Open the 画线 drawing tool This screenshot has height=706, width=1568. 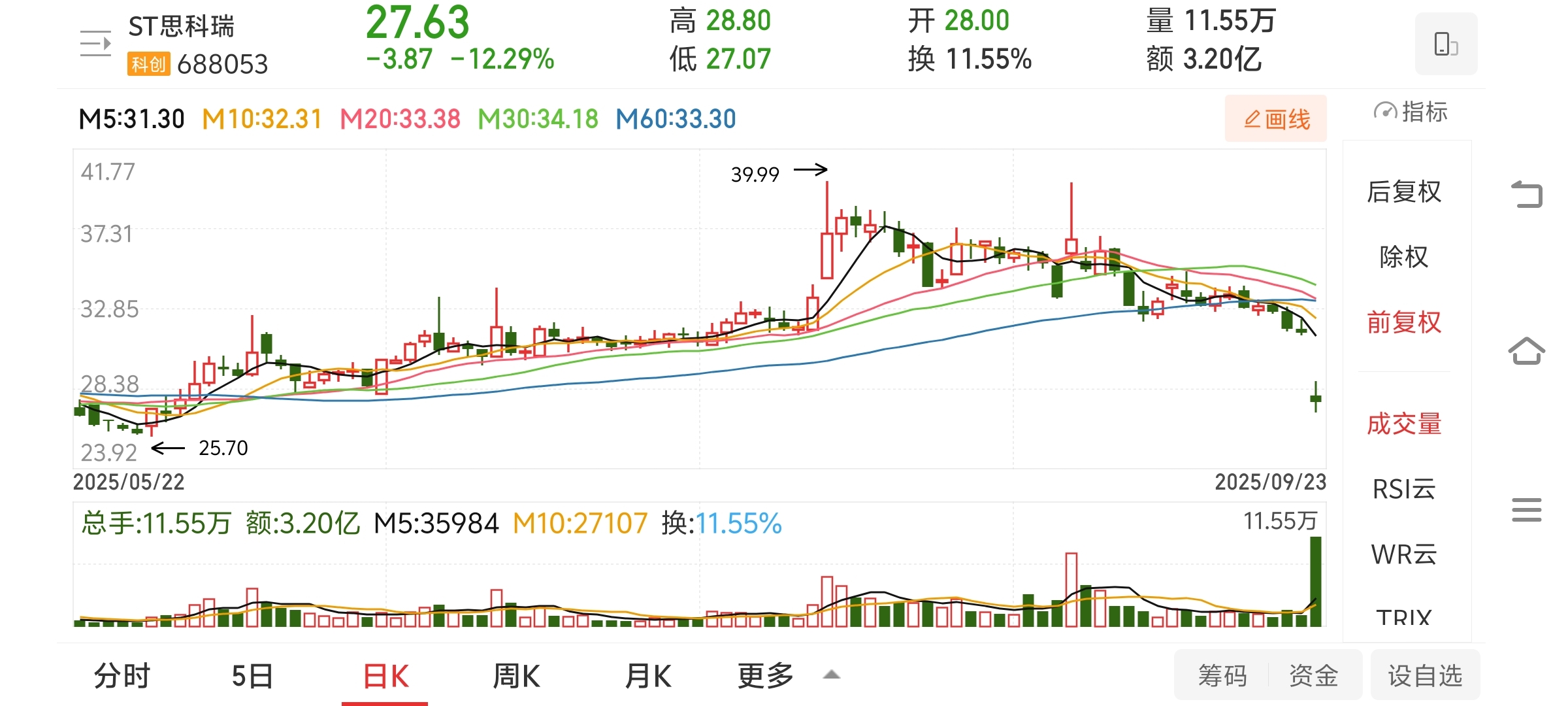[1276, 119]
